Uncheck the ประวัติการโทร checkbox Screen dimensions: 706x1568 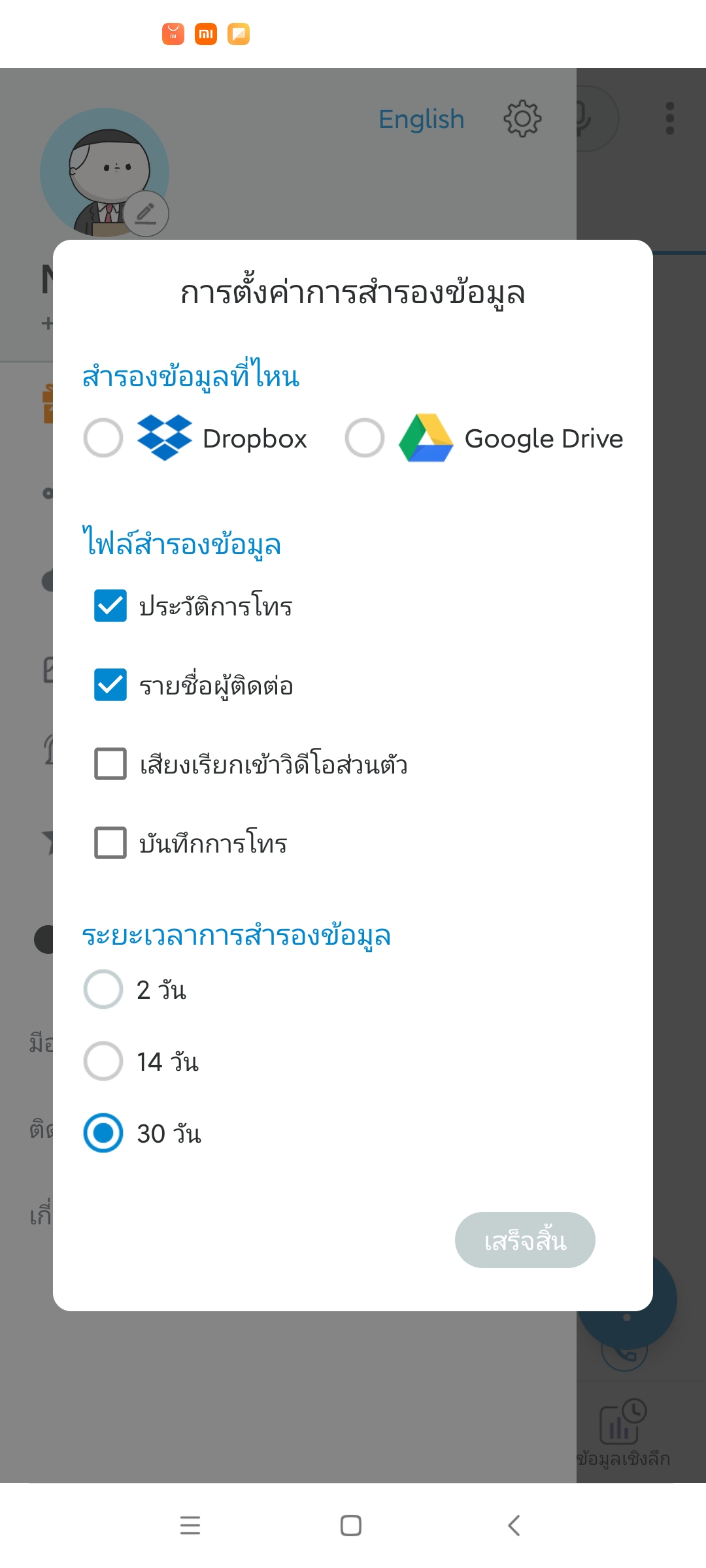point(110,606)
